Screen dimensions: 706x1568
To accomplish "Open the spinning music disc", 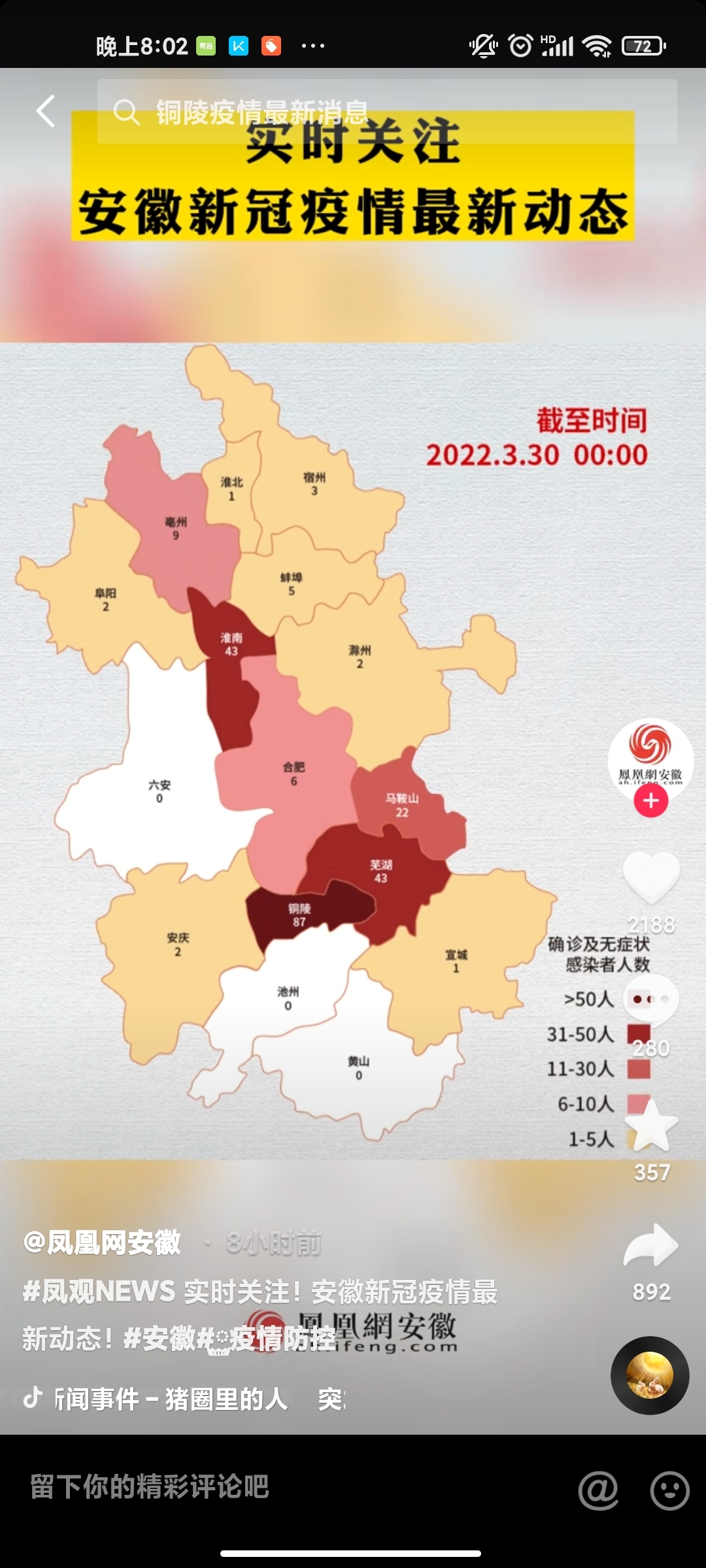I will (x=650, y=1375).
